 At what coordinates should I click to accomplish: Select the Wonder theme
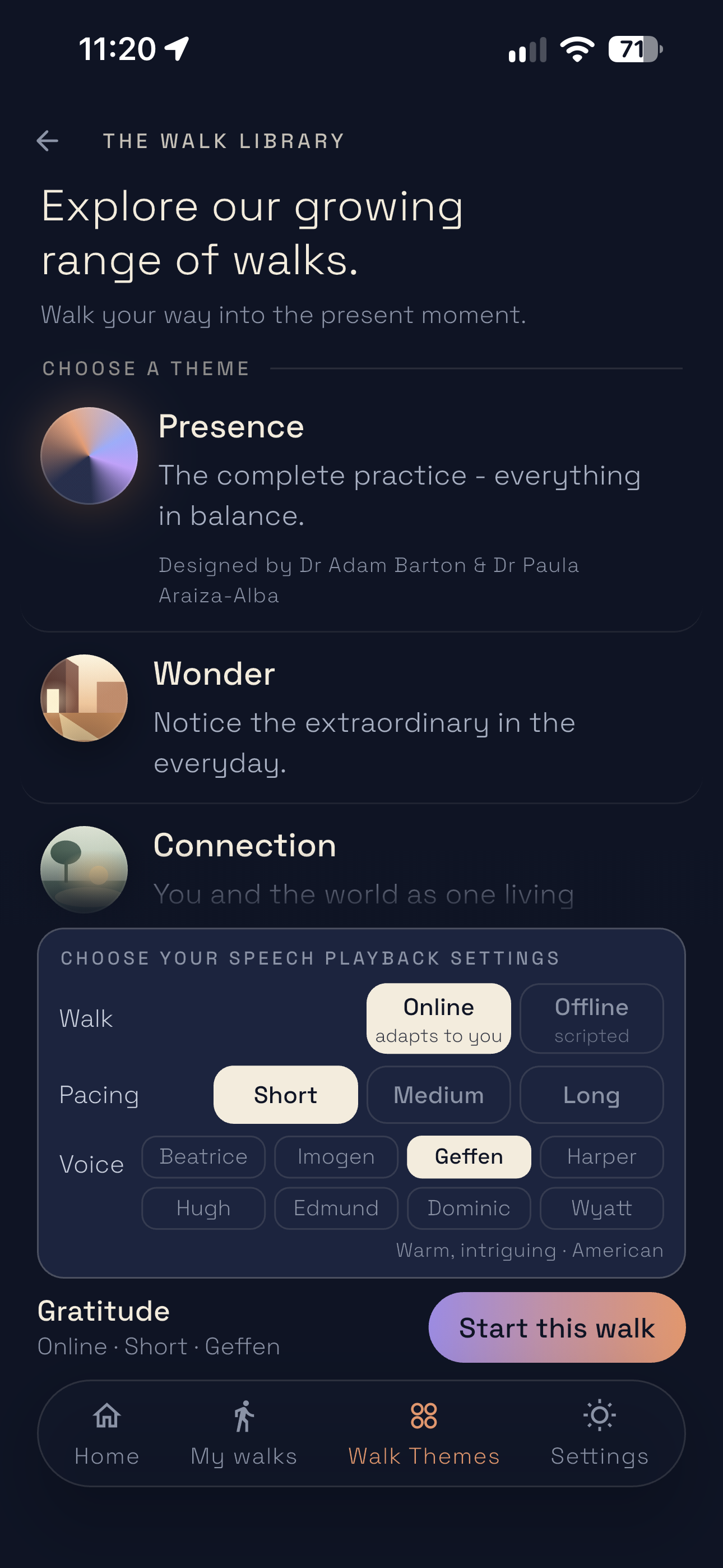pyautogui.click(x=361, y=718)
